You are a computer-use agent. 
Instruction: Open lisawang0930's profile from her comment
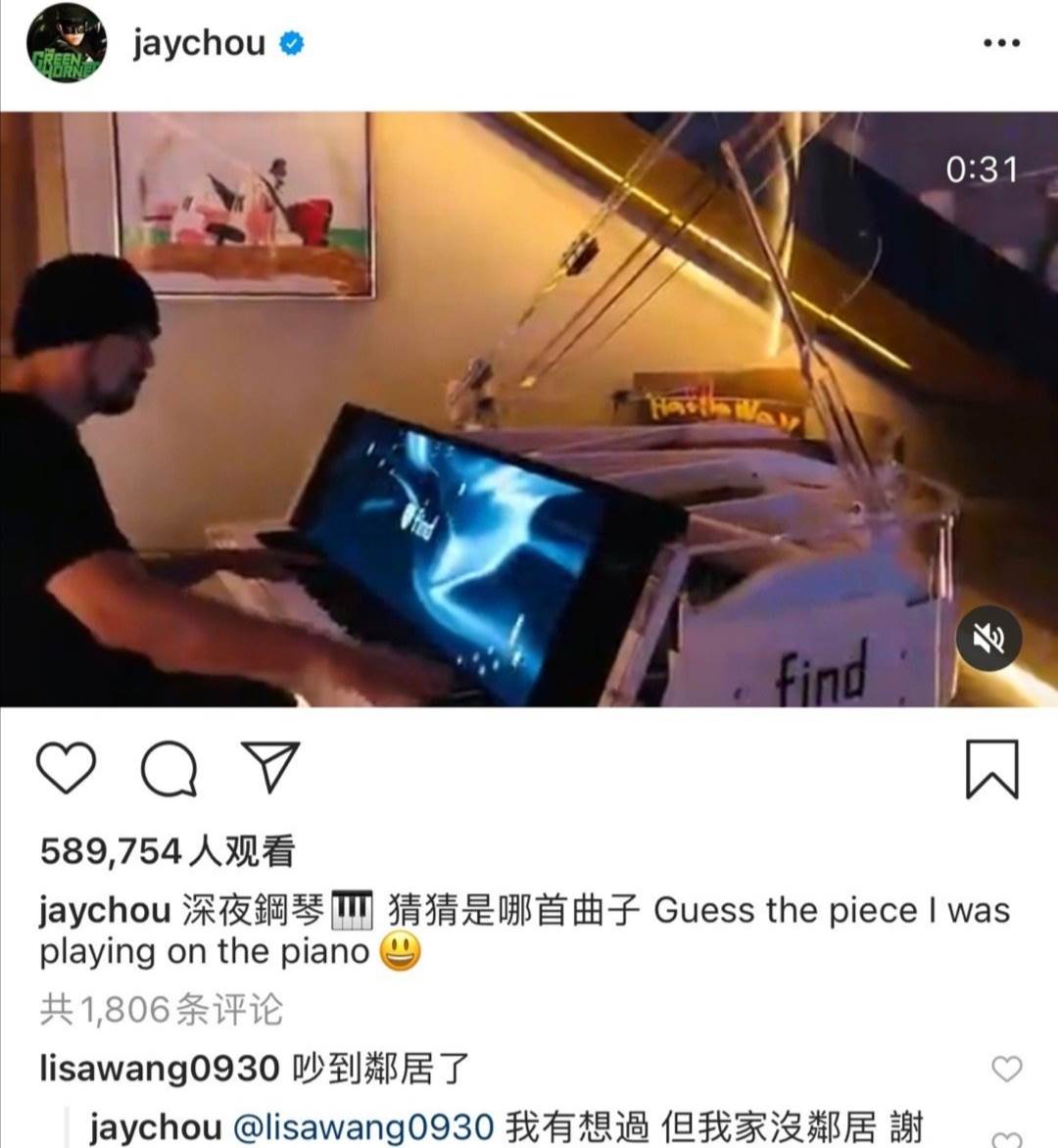coord(159,1069)
